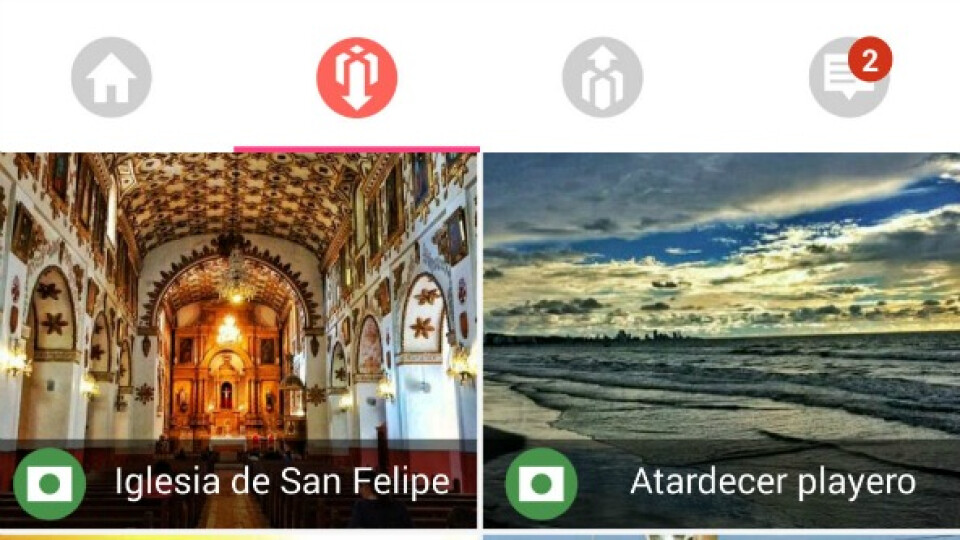Image resolution: width=960 pixels, height=540 pixels.
Task: Switch to the home tab
Action: click(x=111, y=78)
